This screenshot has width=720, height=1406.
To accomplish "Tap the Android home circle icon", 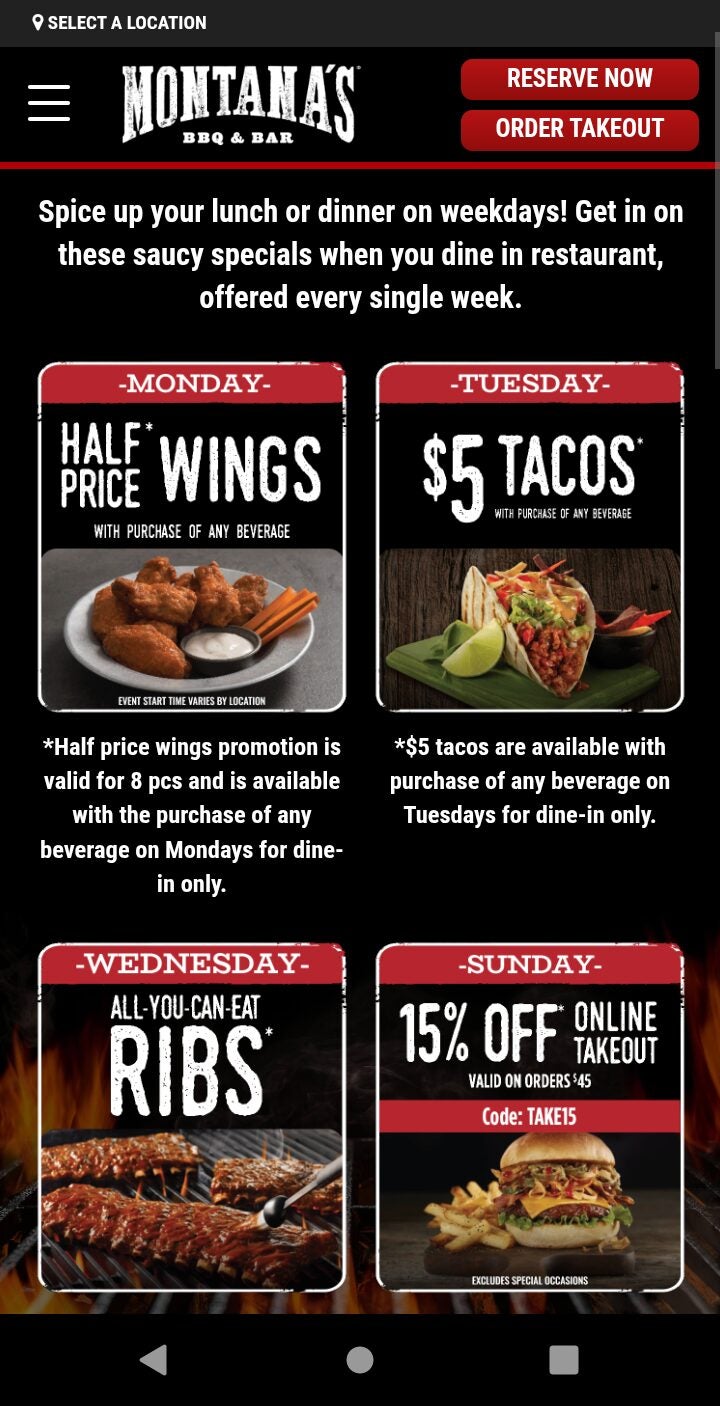I will click(359, 1359).
